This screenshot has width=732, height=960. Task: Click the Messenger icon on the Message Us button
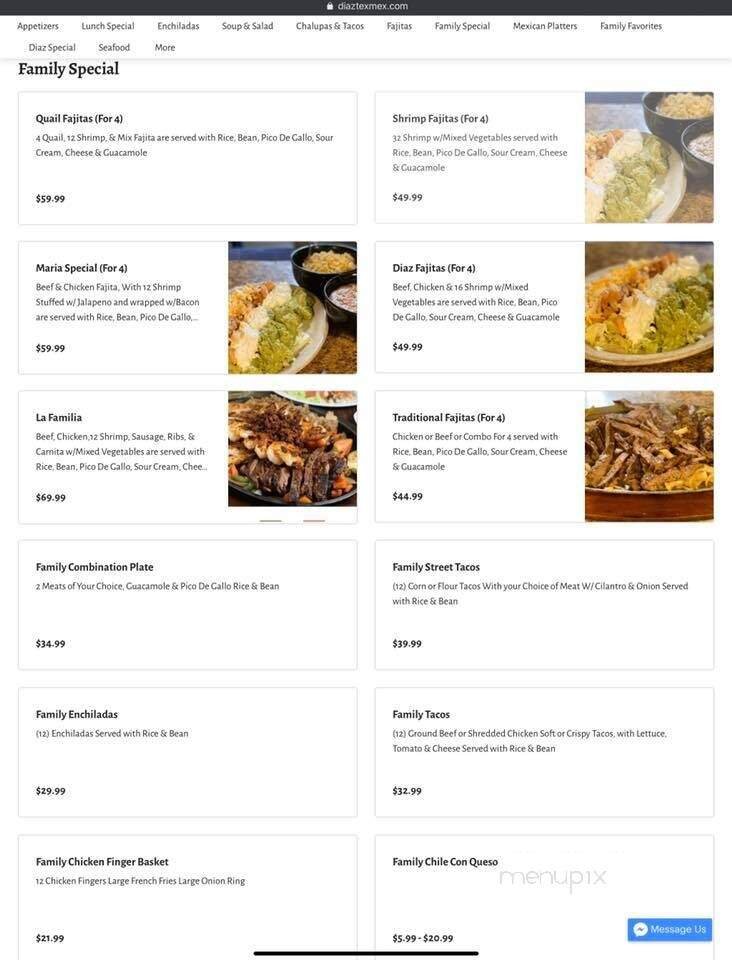640,928
